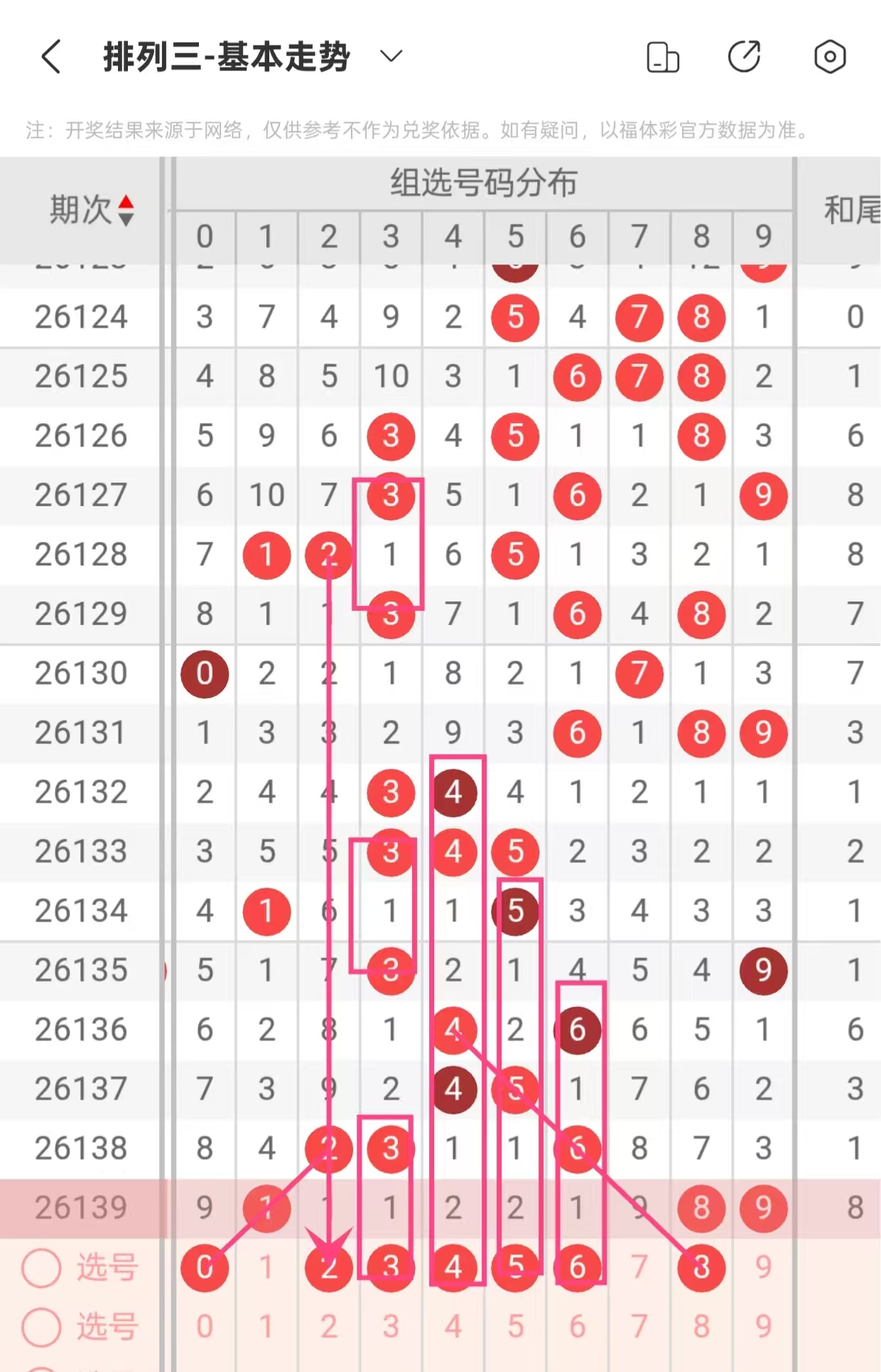Expand the 排列三-基本走势 chart type dropdown
This screenshot has height=1372, width=881.
pos(391,56)
